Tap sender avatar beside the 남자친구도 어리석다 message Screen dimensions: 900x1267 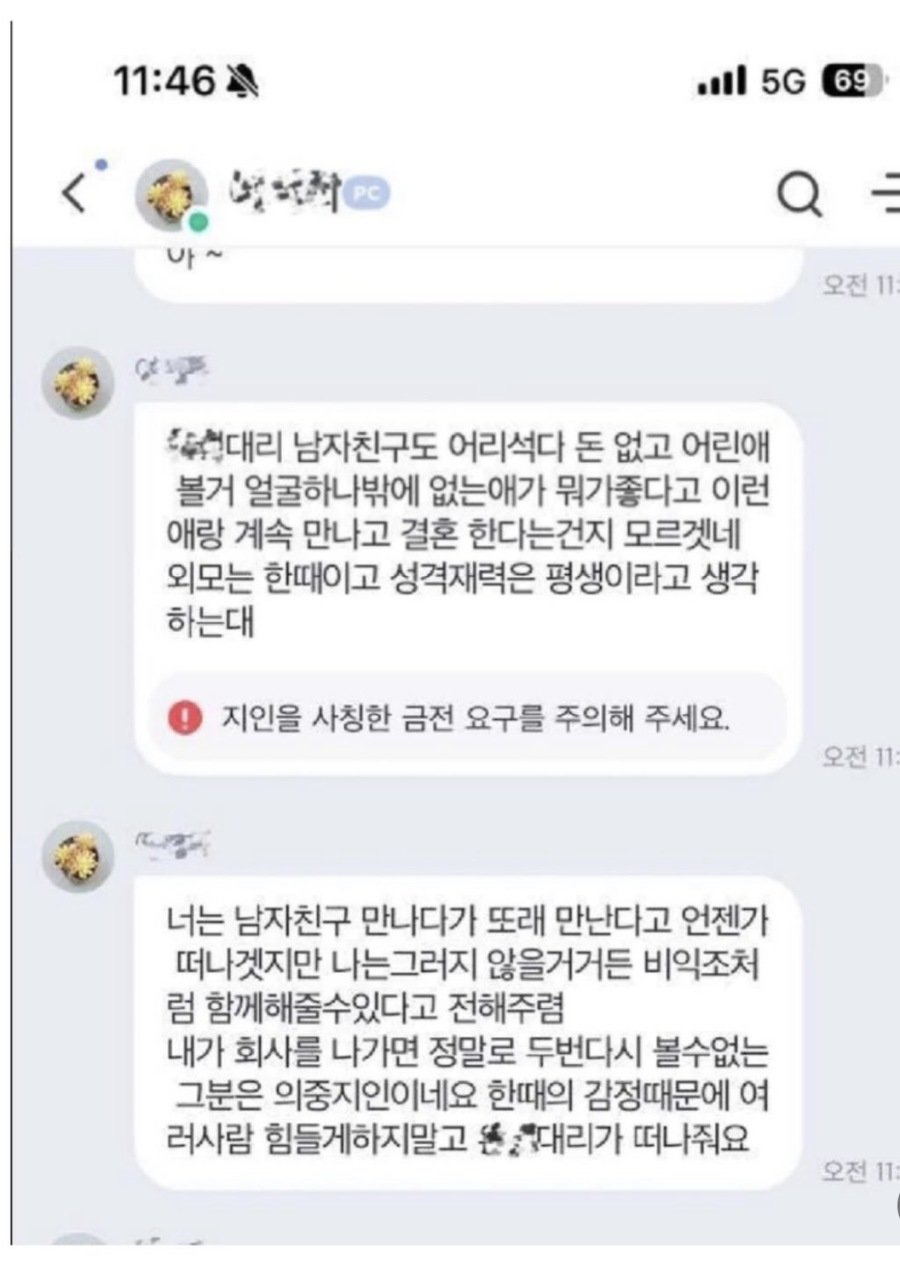tap(77, 382)
